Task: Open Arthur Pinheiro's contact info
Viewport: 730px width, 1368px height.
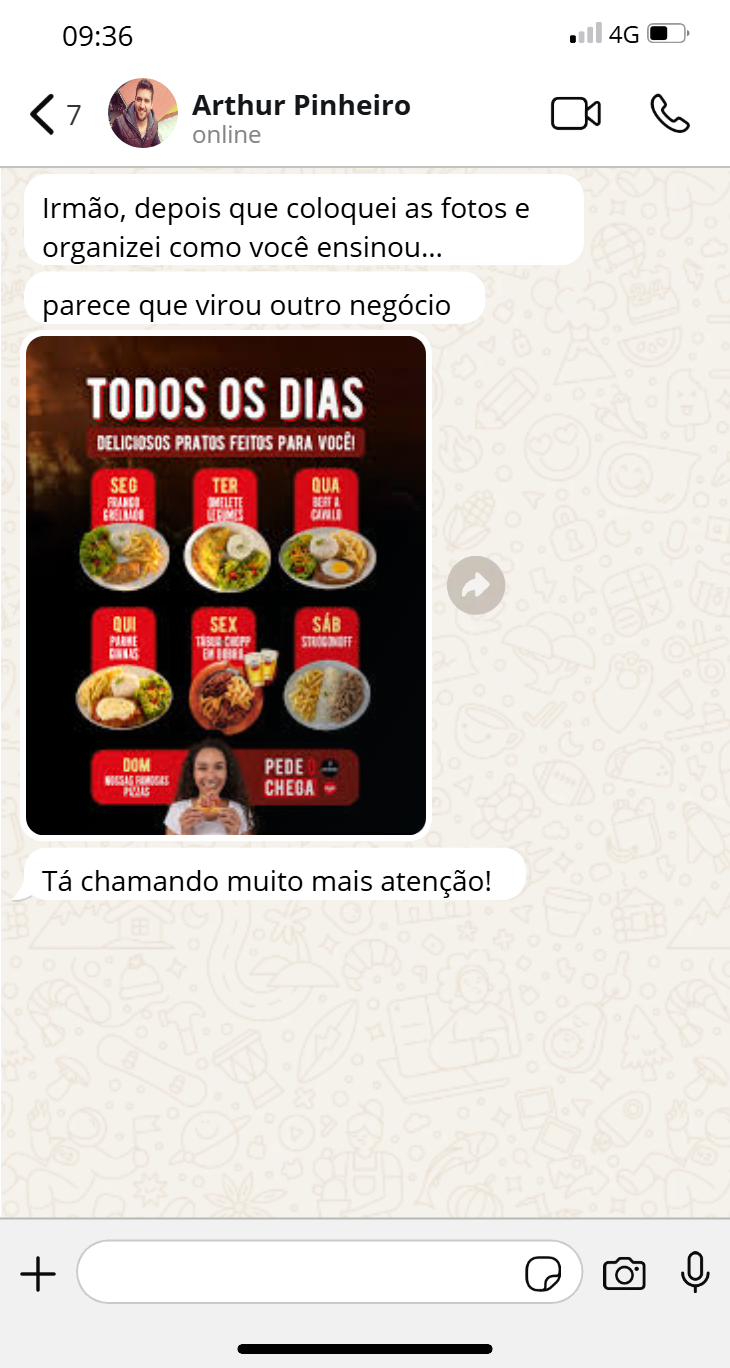Action: tap(300, 116)
